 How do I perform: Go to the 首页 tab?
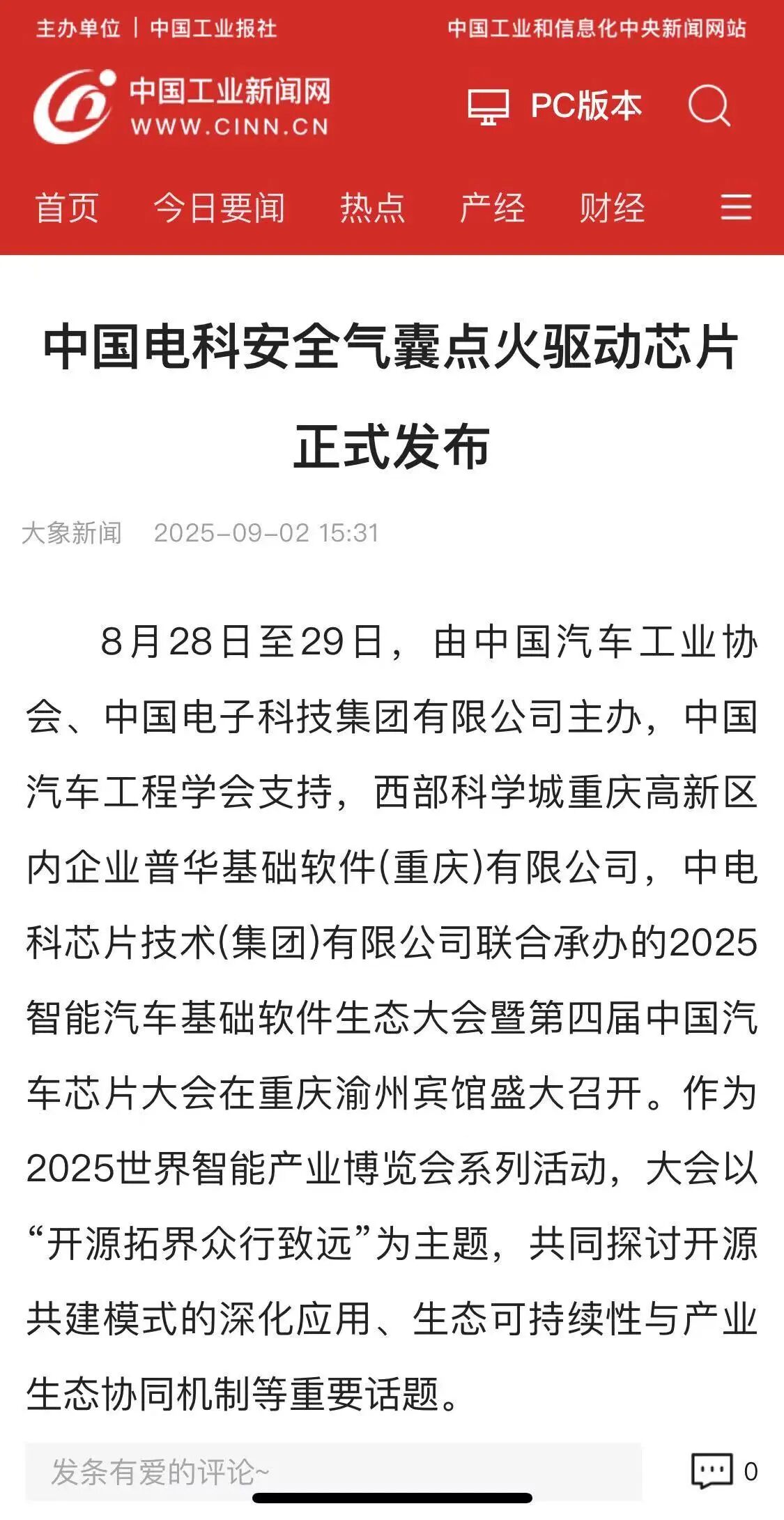(x=67, y=208)
